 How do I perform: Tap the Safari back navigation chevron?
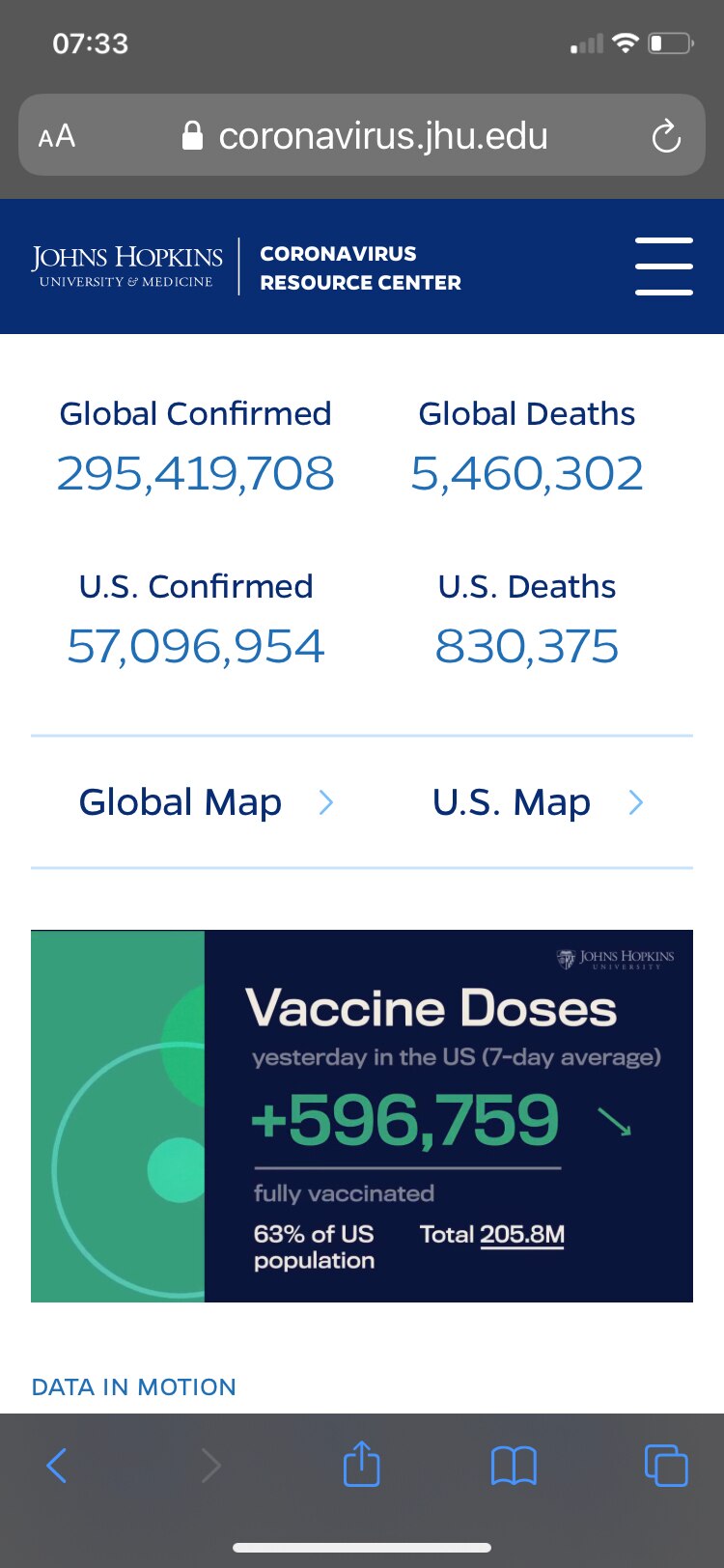point(56,1464)
